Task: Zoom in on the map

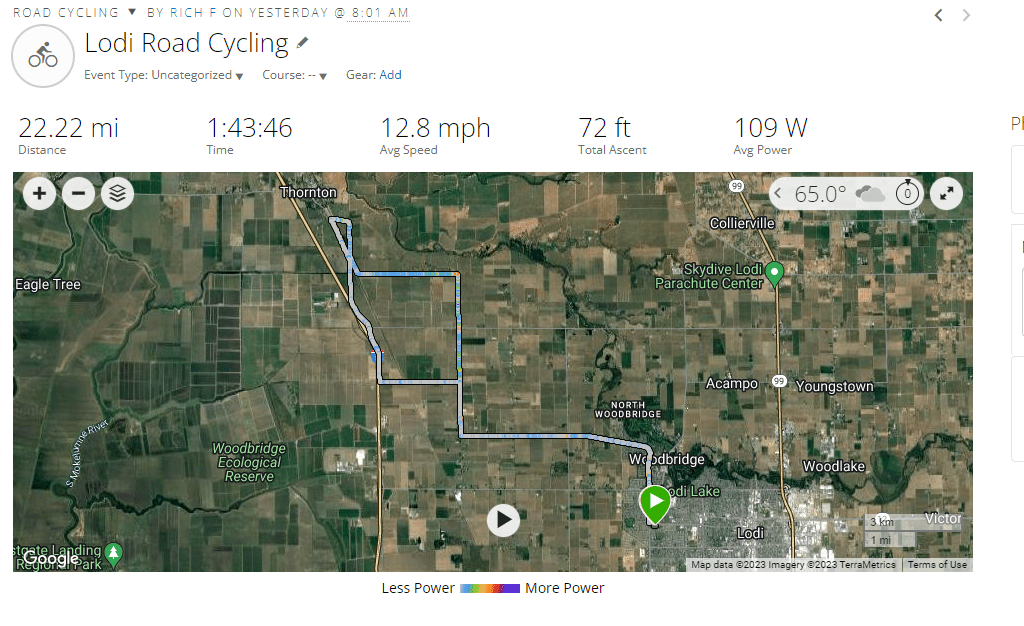Action: pyautogui.click(x=39, y=193)
